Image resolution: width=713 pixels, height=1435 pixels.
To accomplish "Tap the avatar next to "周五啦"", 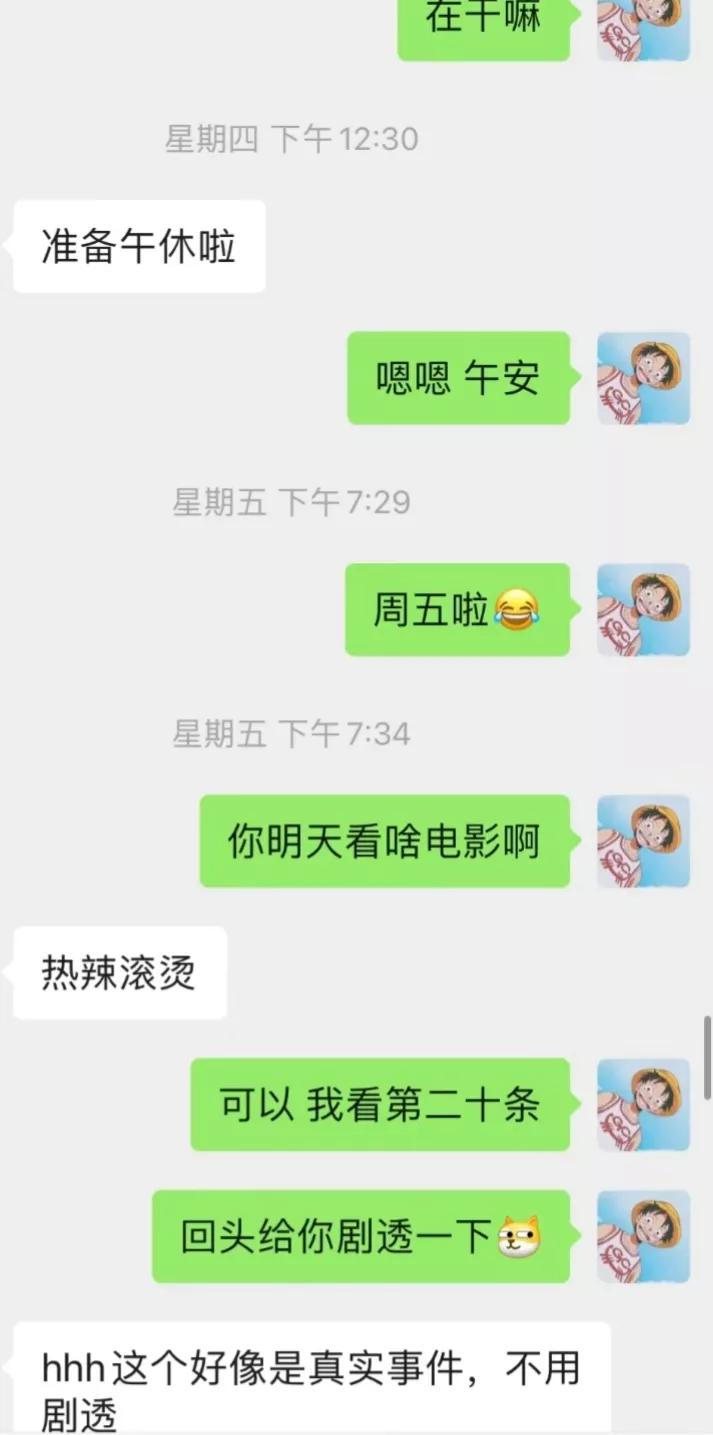I will [643, 610].
